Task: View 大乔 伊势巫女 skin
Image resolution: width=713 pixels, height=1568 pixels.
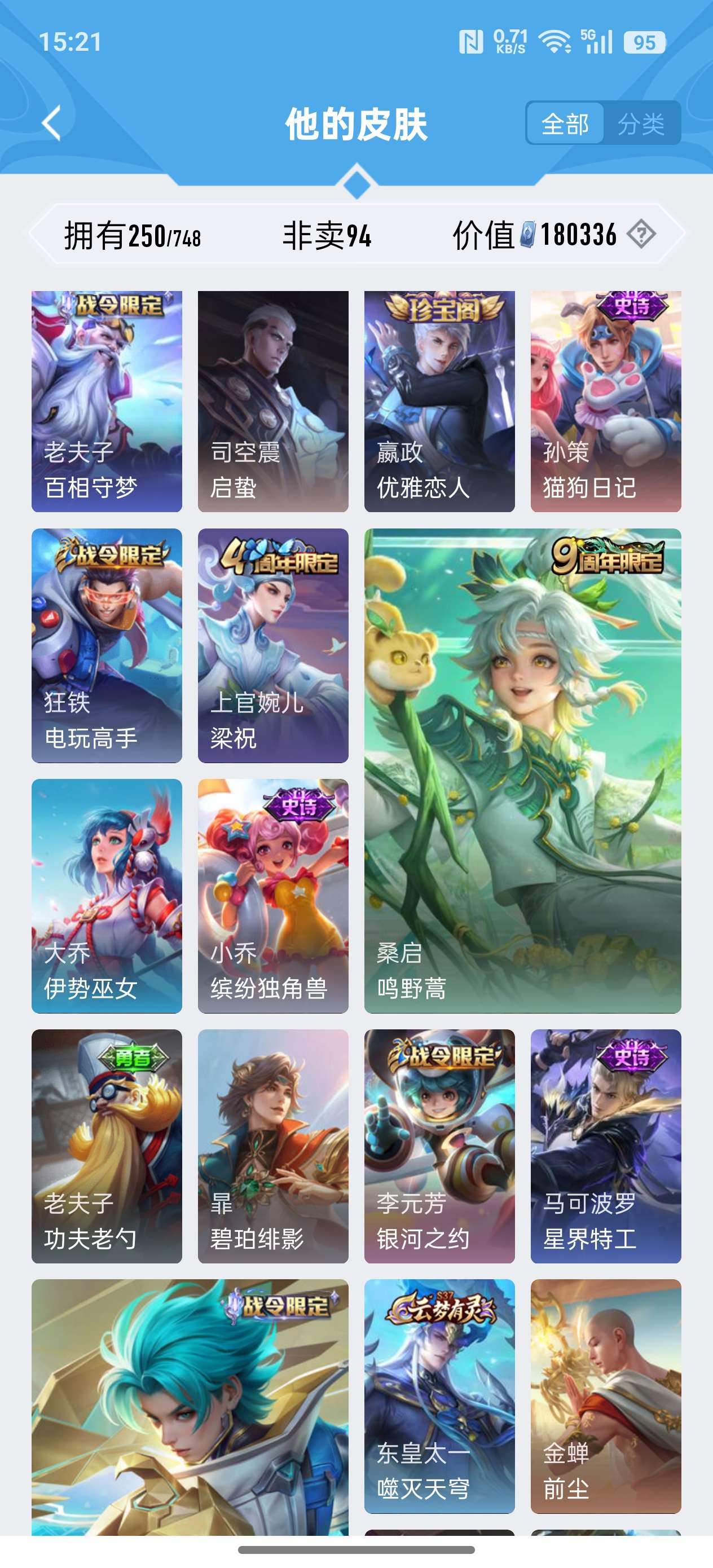Action: tap(107, 896)
